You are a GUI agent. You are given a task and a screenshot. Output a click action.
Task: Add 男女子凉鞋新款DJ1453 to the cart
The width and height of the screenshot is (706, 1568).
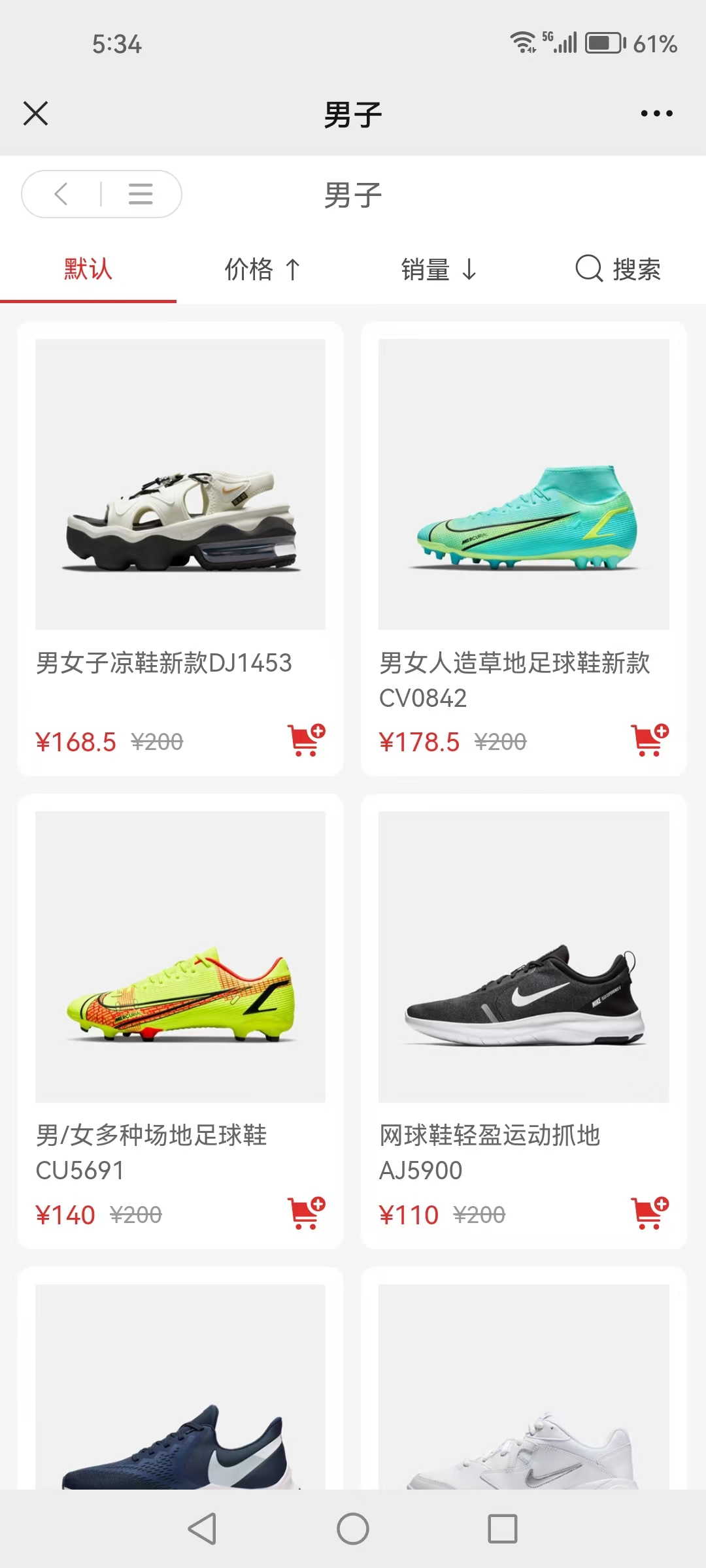pyautogui.click(x=307, y=741)
